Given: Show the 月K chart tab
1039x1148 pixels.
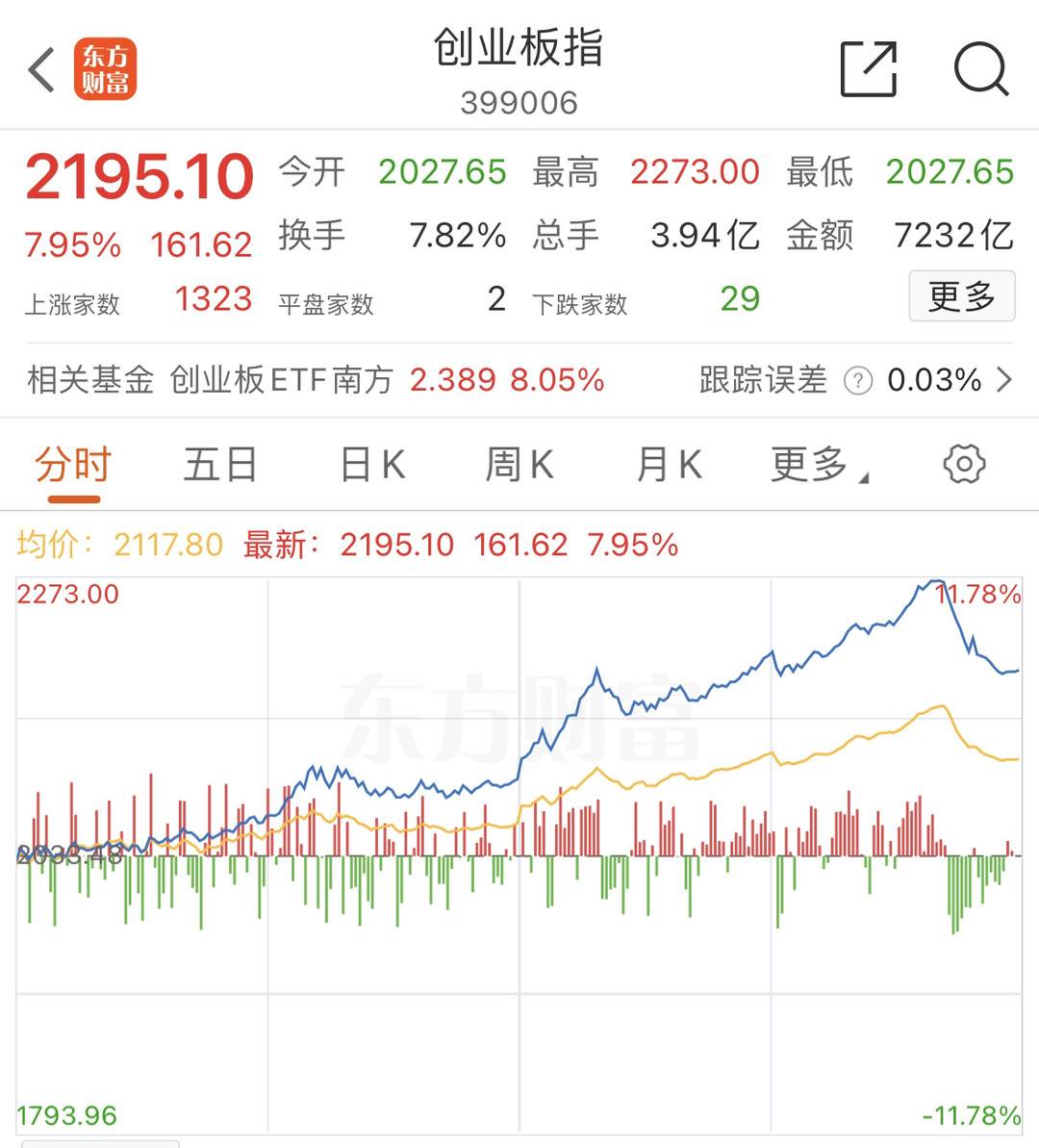Looking at the screenshot, I should coord(669,466).
